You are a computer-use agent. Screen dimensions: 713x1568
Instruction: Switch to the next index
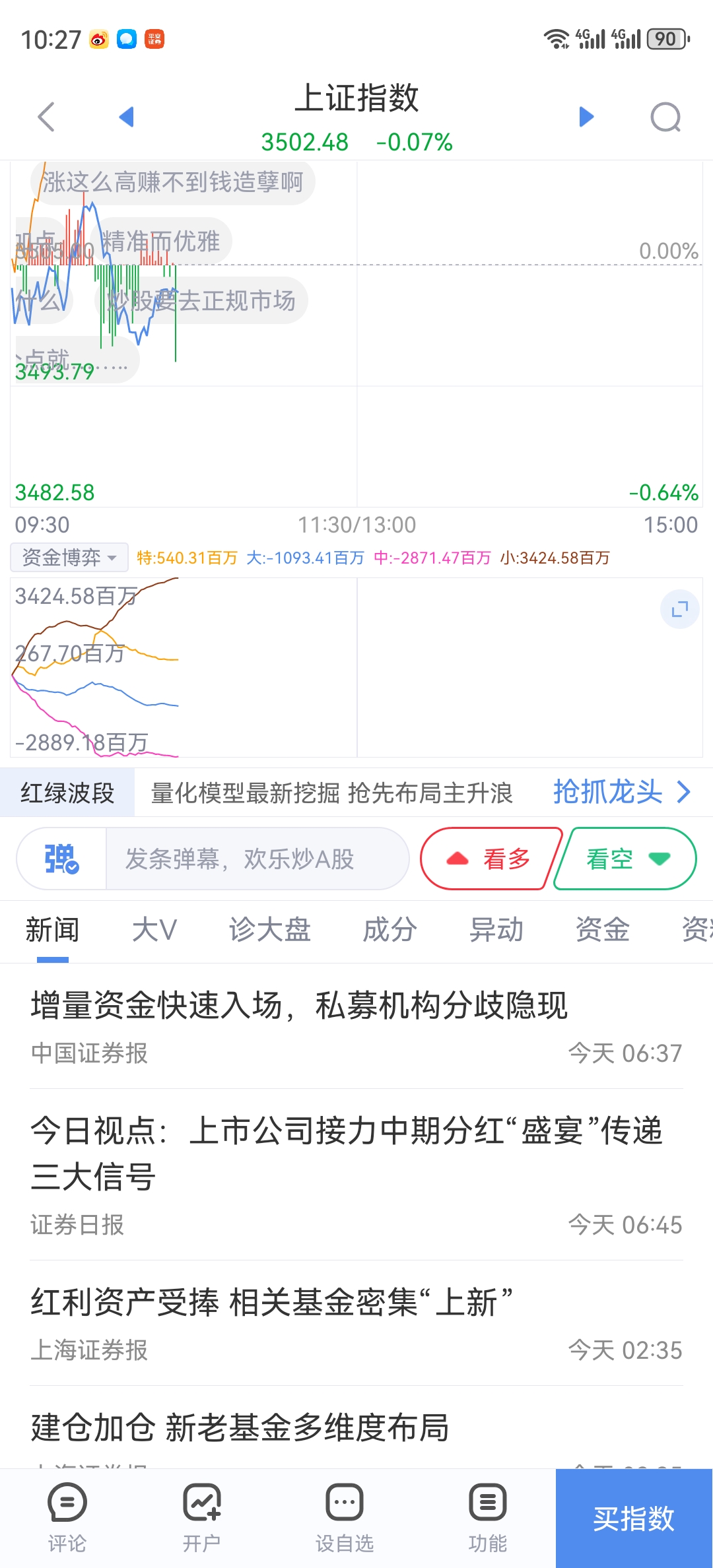[586, 117]
